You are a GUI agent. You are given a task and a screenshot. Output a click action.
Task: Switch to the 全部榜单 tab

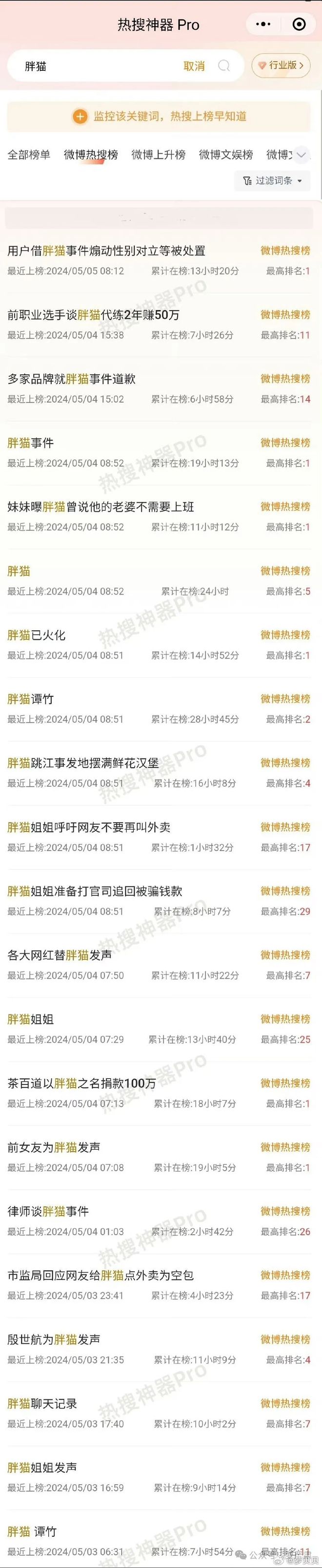click(x=29, y=155)
